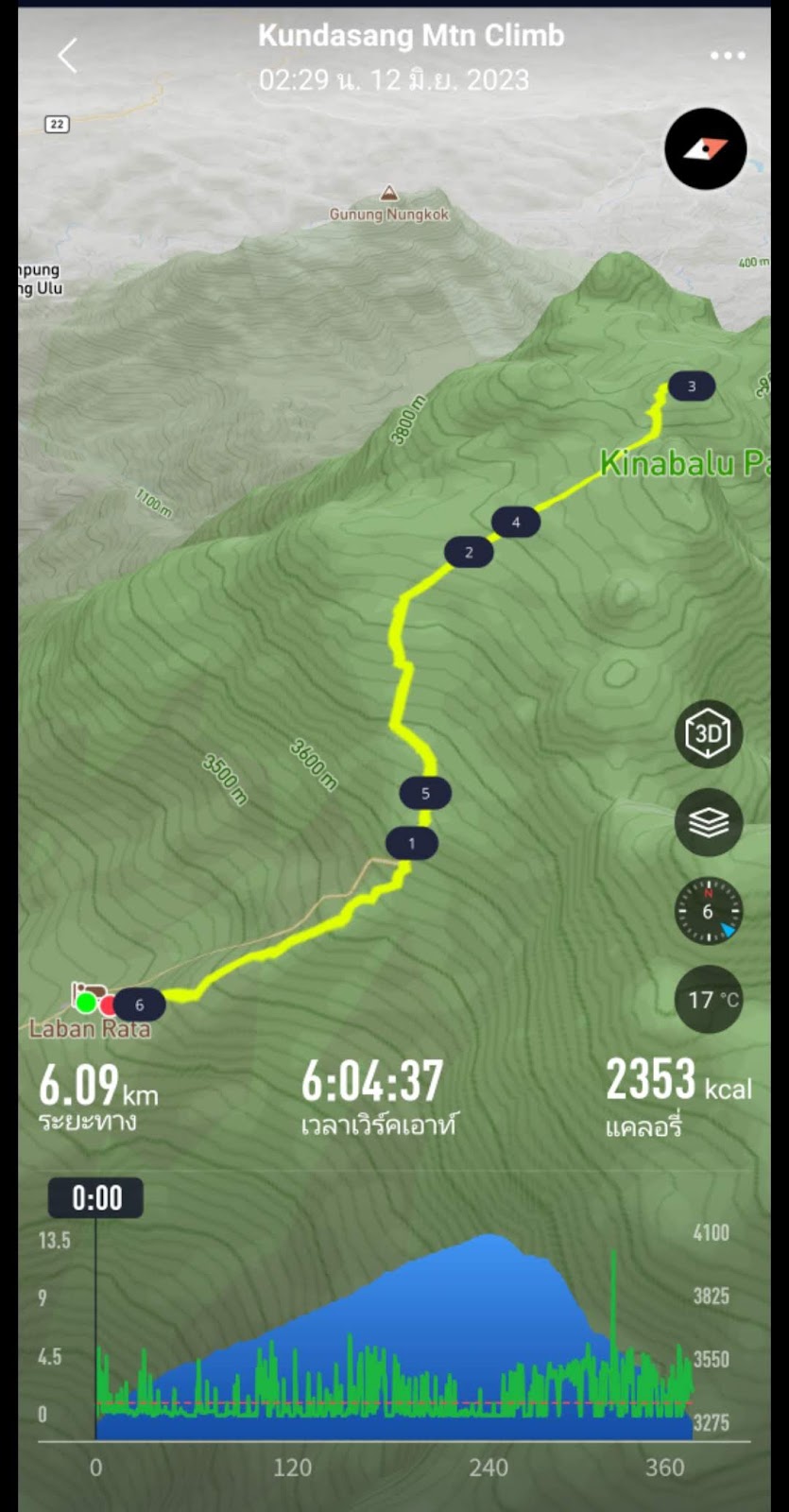Open the three-dot overflow menu
The height and width of the screenshot is (1512, 789).
(728, 56)
